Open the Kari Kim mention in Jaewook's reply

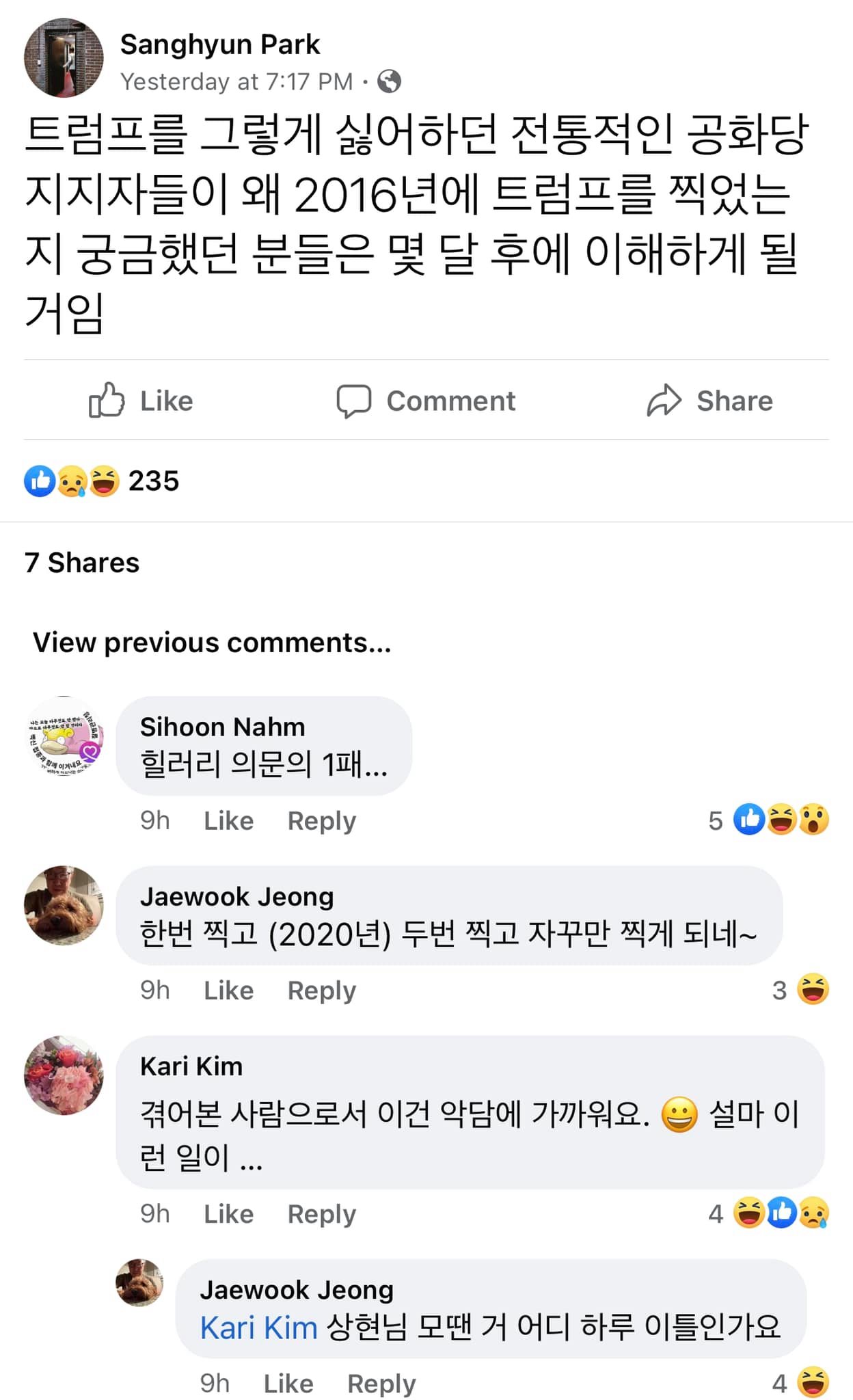pos(258,1328)
